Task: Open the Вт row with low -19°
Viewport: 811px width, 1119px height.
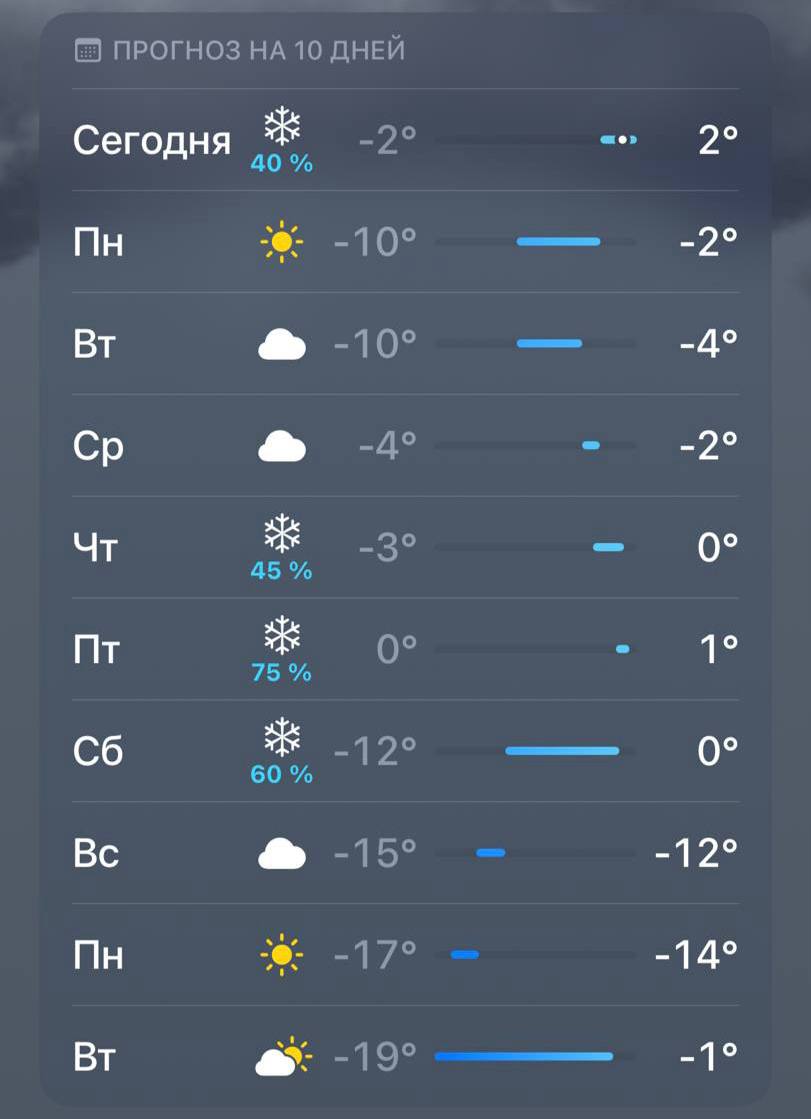Action: pos(405,1057)
